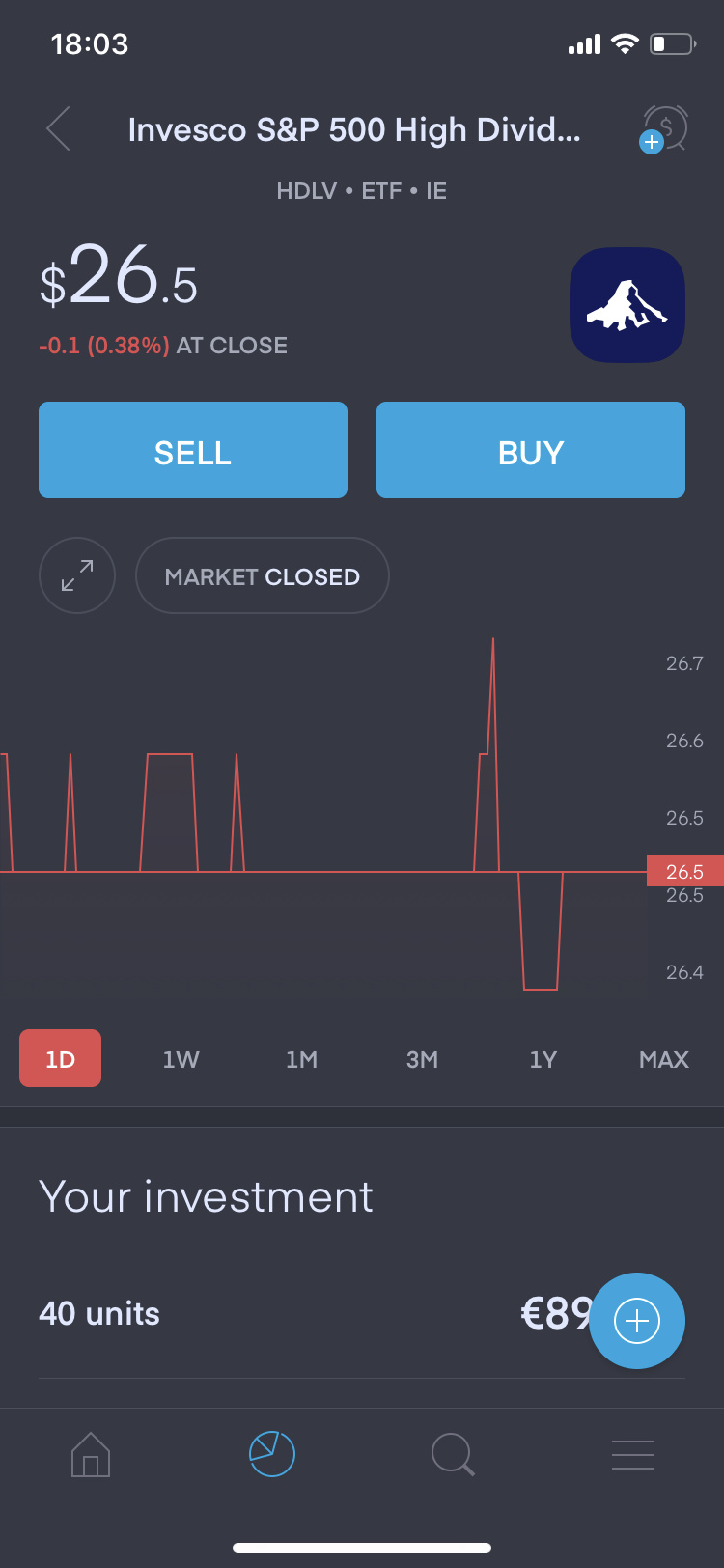Show MAX chart history
The width and height of the screenshot is (724, 1568).
tap(663, 1059)
